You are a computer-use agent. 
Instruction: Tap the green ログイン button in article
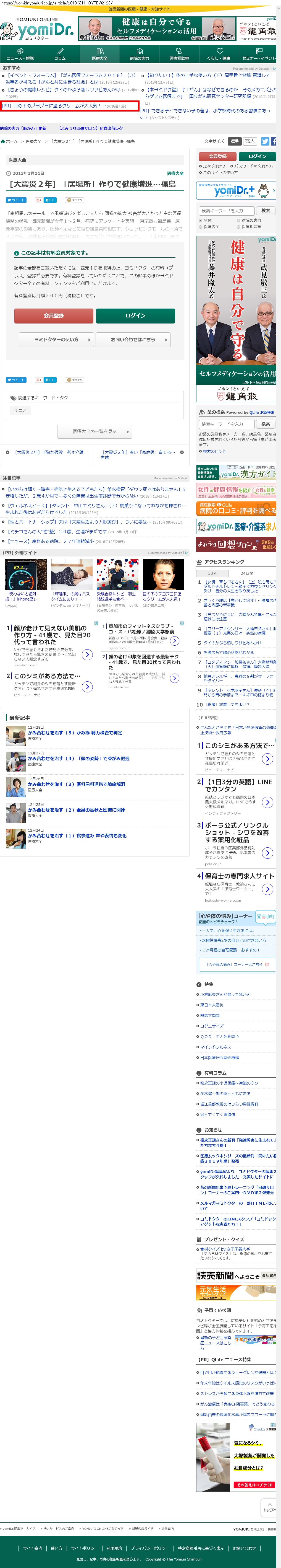tap(135, 315)
